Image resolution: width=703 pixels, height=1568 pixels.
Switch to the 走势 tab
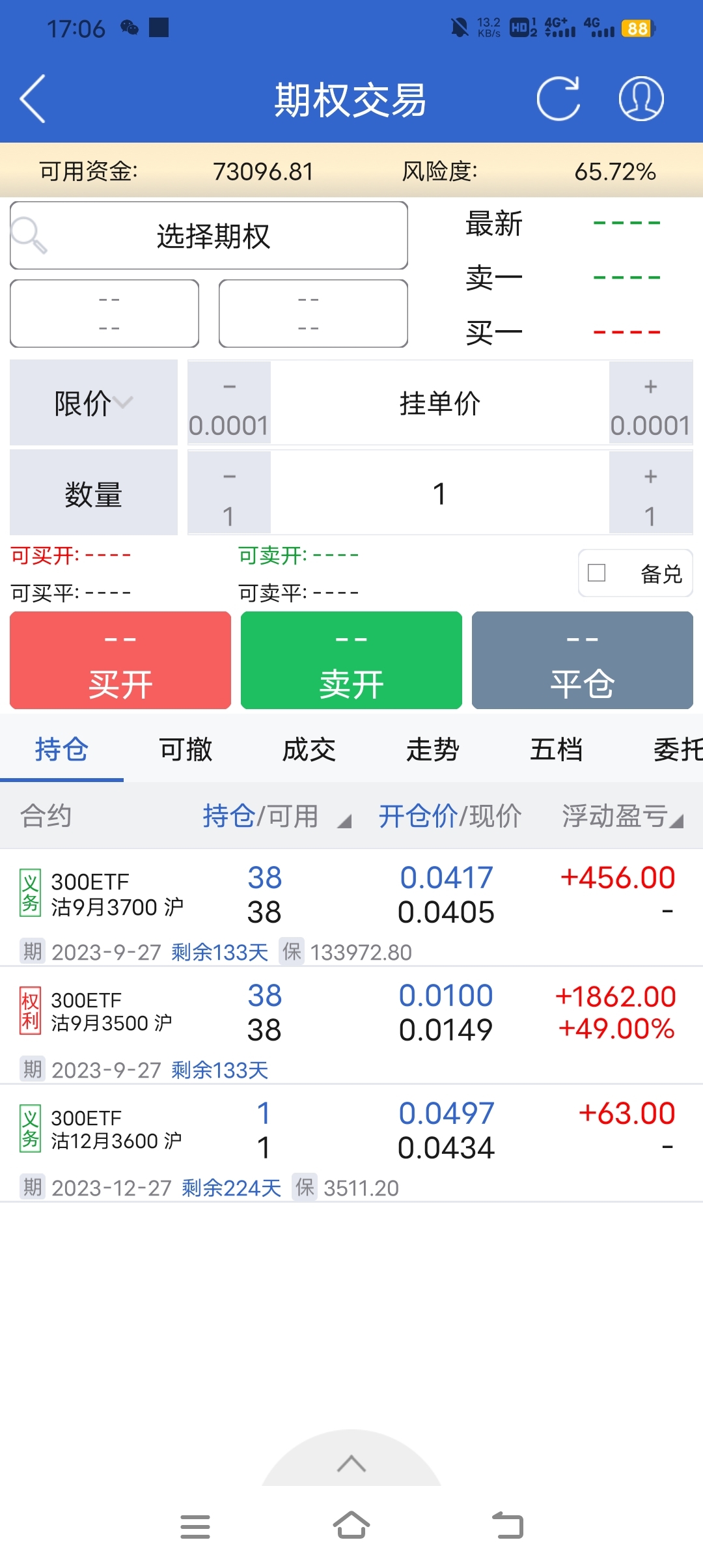coord(433,749)
